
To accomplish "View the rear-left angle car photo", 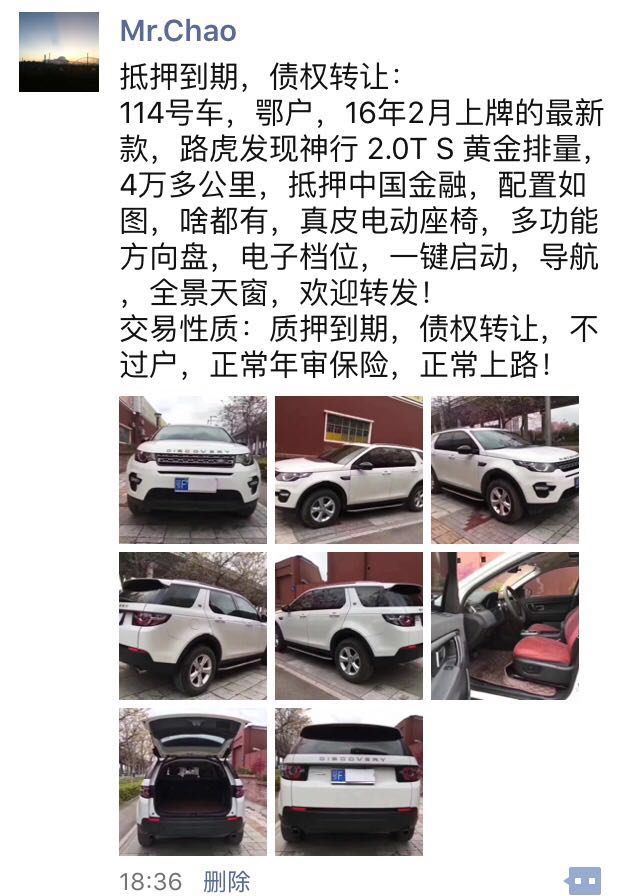I will 193,625.
